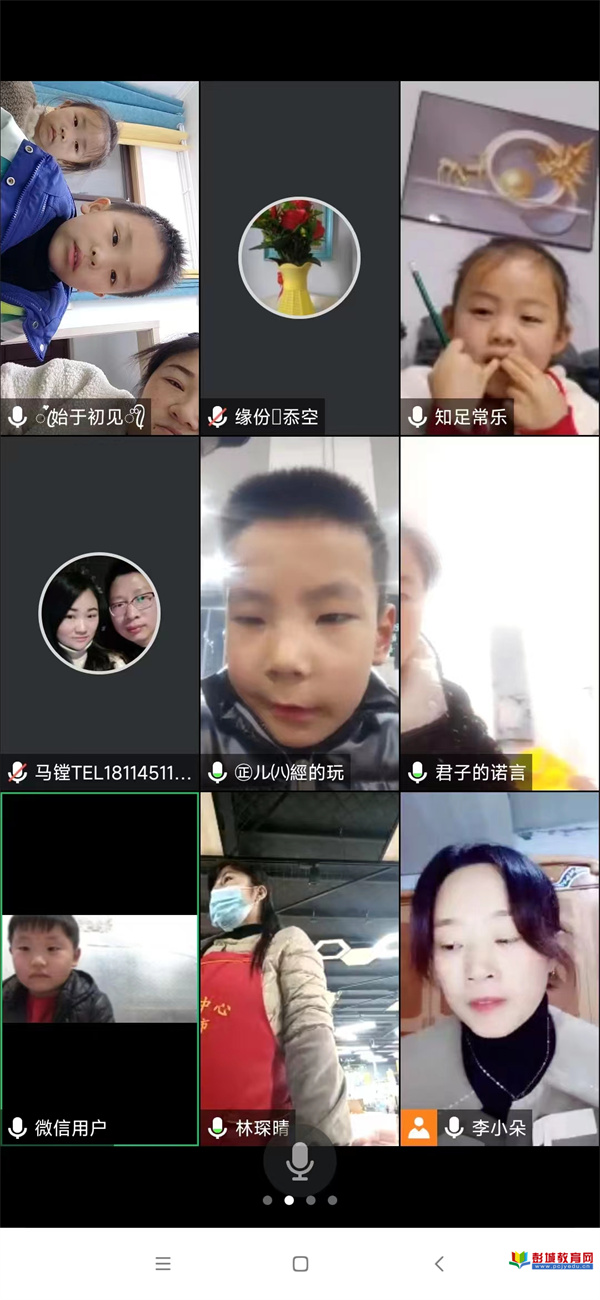Open the 微信用户 video tile
The height and width of the screenshot is (1300, 600).
pos(99,968)
